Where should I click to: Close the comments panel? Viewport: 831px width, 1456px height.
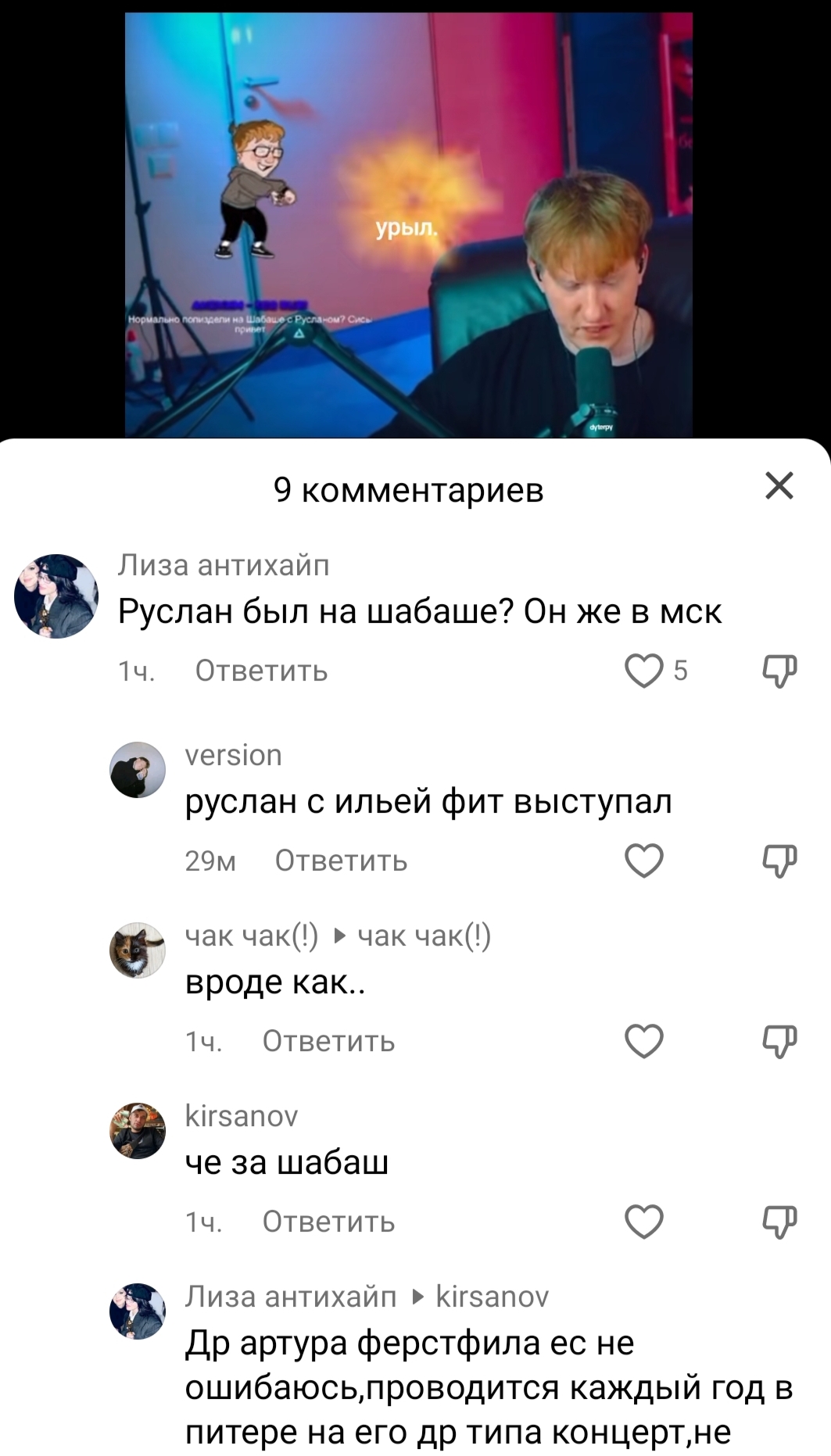(779, 486)
